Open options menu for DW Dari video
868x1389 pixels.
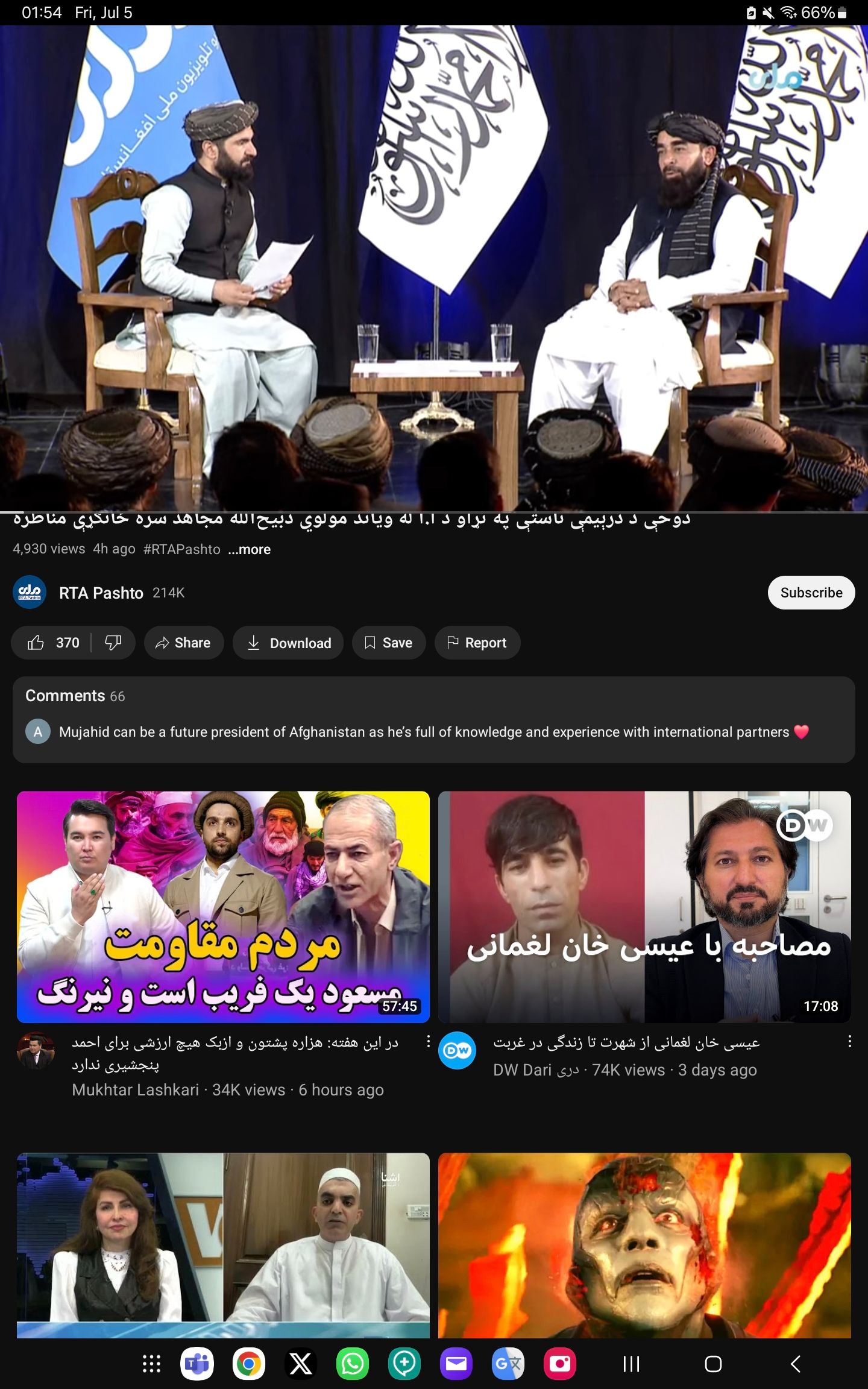click(849, 1041)
